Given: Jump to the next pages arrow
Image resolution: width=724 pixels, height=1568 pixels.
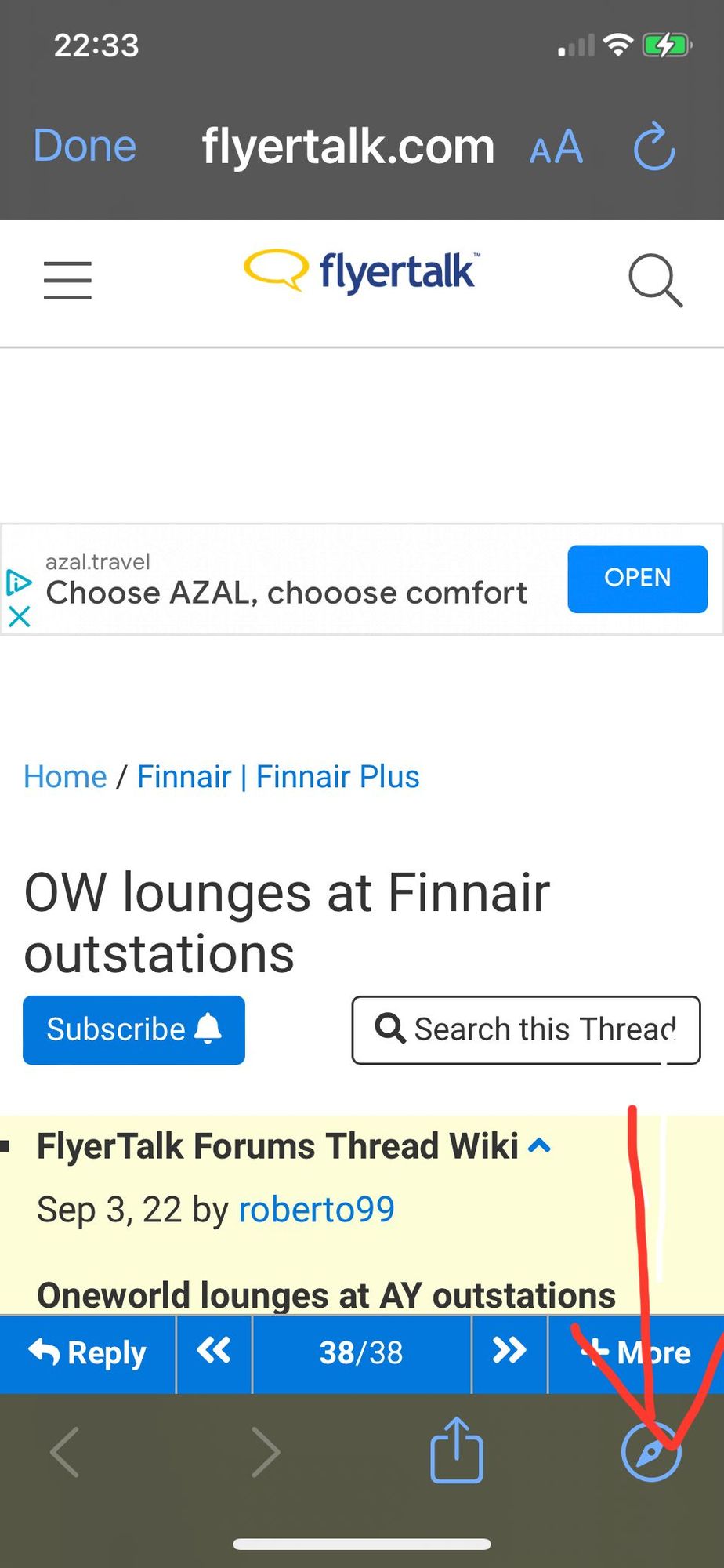Looking at the screenshot, I should pos(509,1352).
